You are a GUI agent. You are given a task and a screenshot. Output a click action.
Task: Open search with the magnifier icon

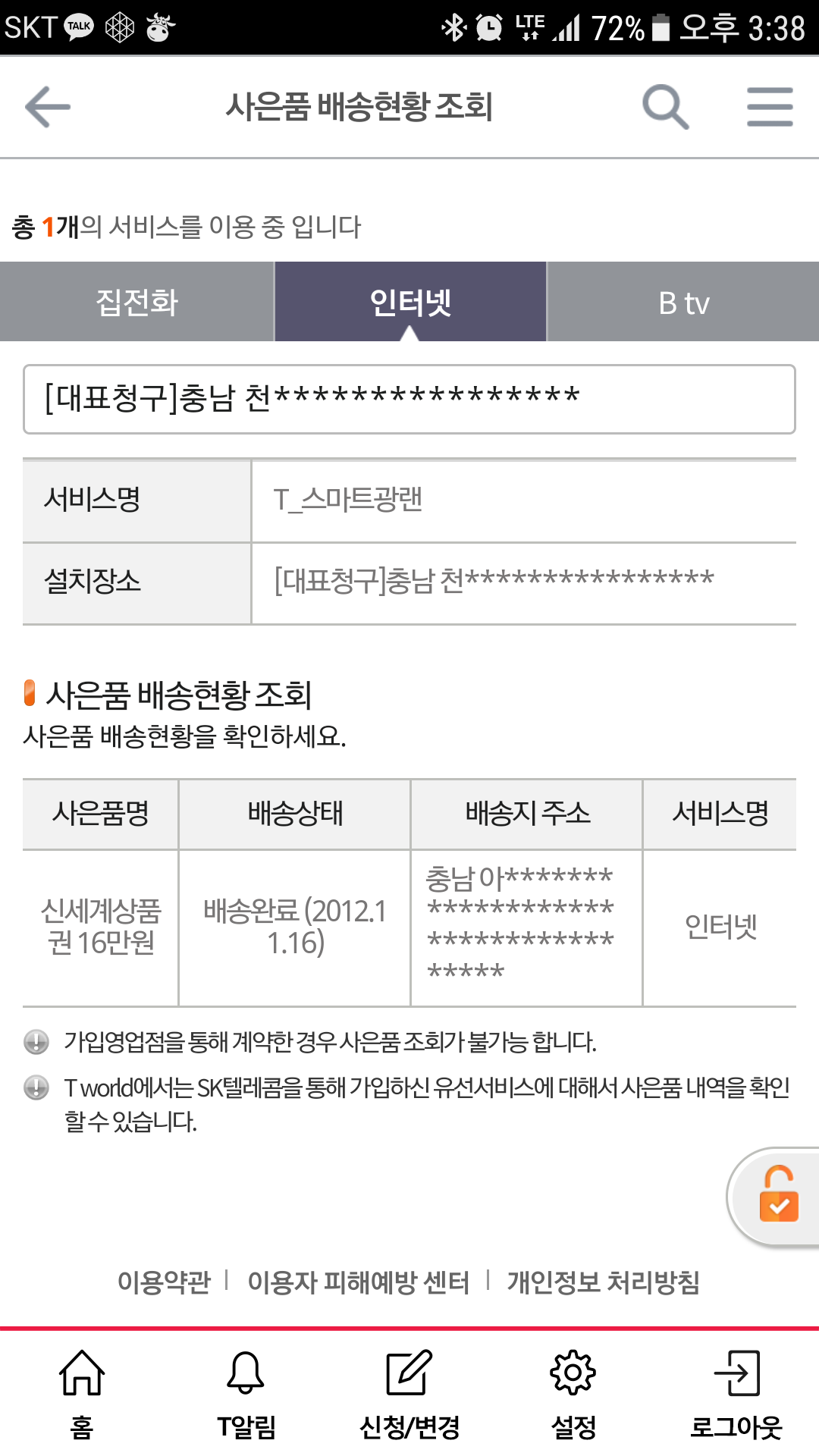coord(665,107)
